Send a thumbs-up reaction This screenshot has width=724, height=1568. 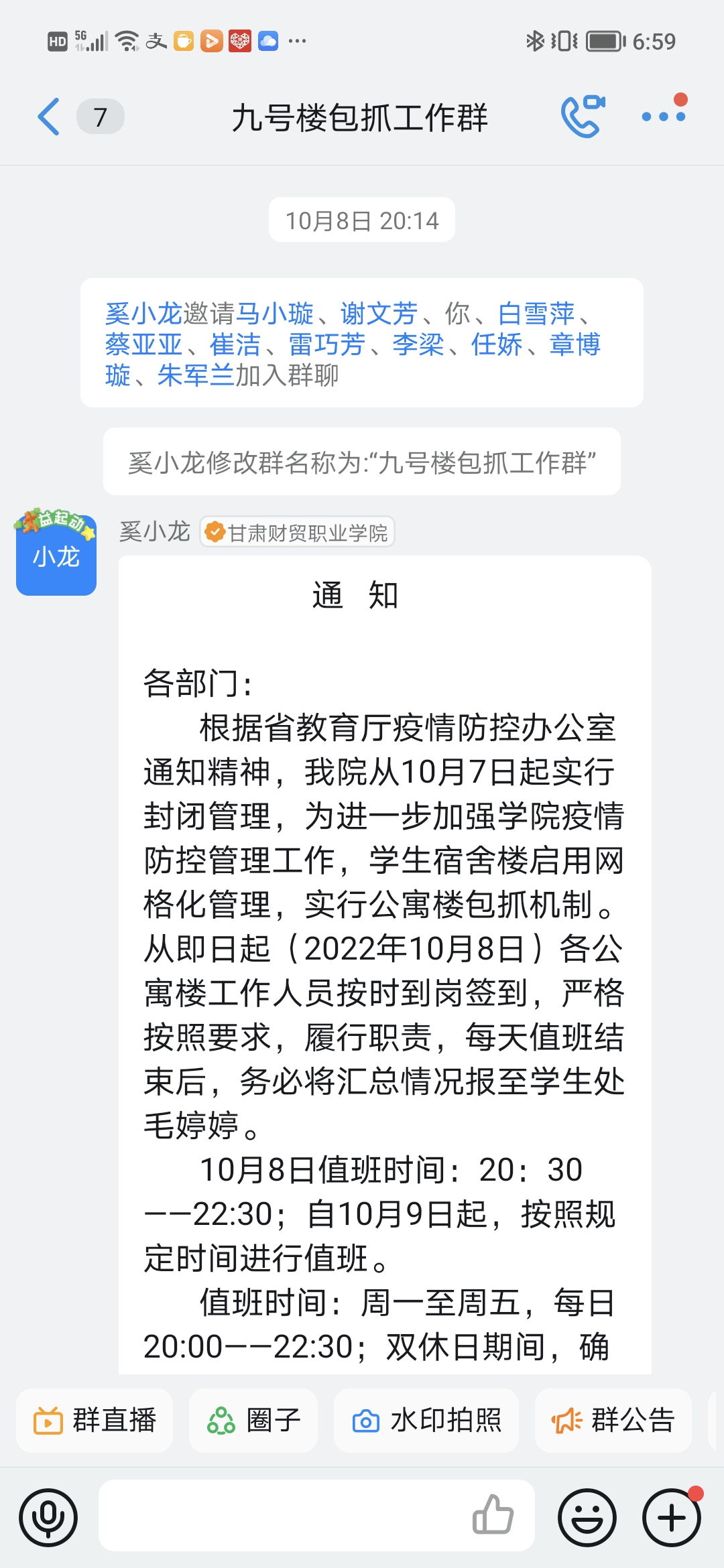[493, 1516]
